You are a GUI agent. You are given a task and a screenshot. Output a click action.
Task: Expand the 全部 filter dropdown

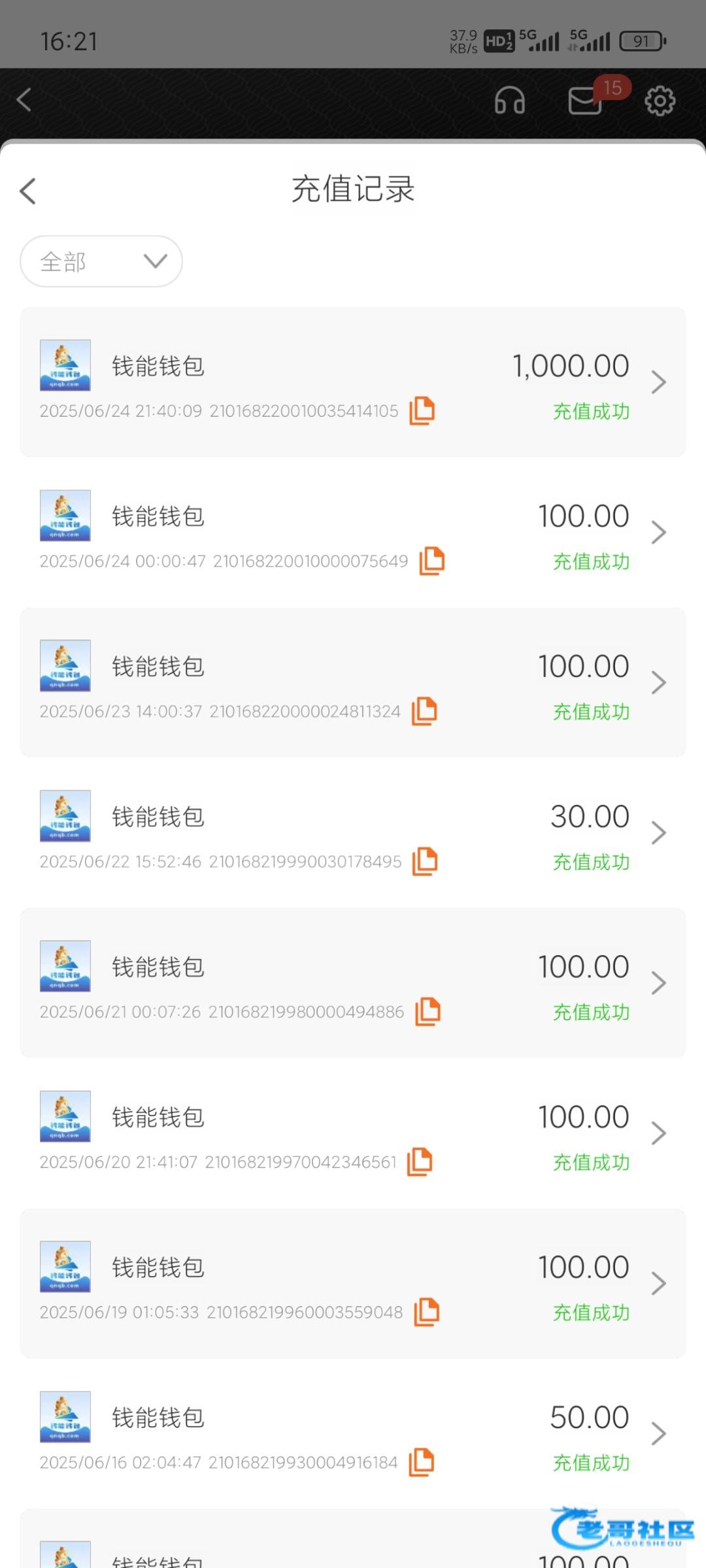click(101, 261)
